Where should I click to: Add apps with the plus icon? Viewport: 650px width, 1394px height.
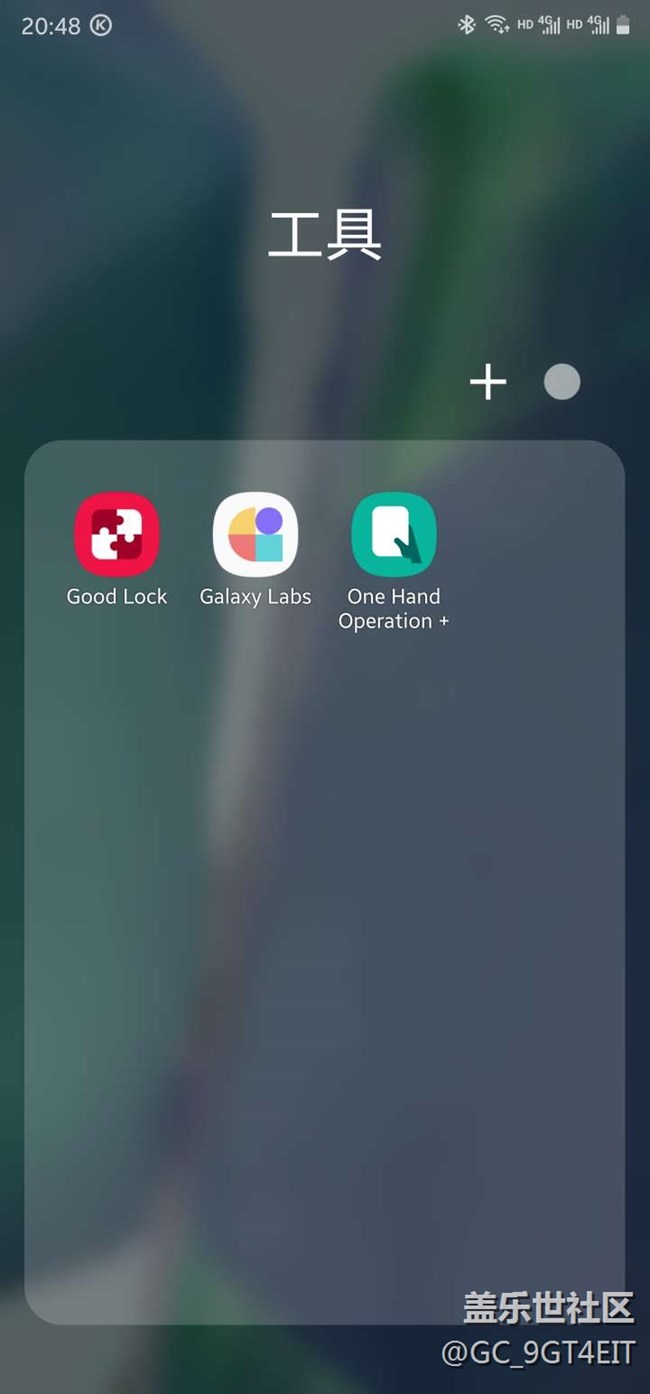point(488,382)
